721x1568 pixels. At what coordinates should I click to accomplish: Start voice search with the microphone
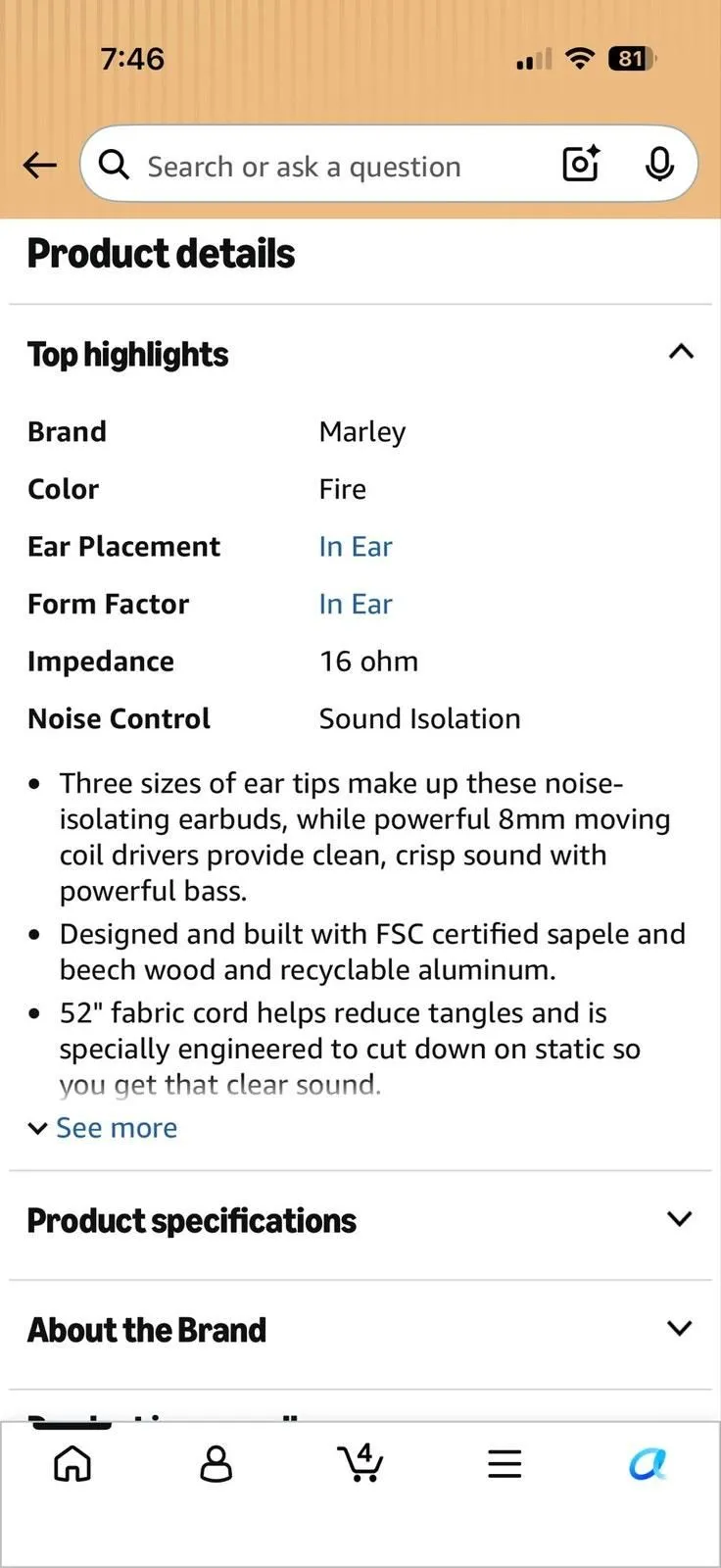660,165
